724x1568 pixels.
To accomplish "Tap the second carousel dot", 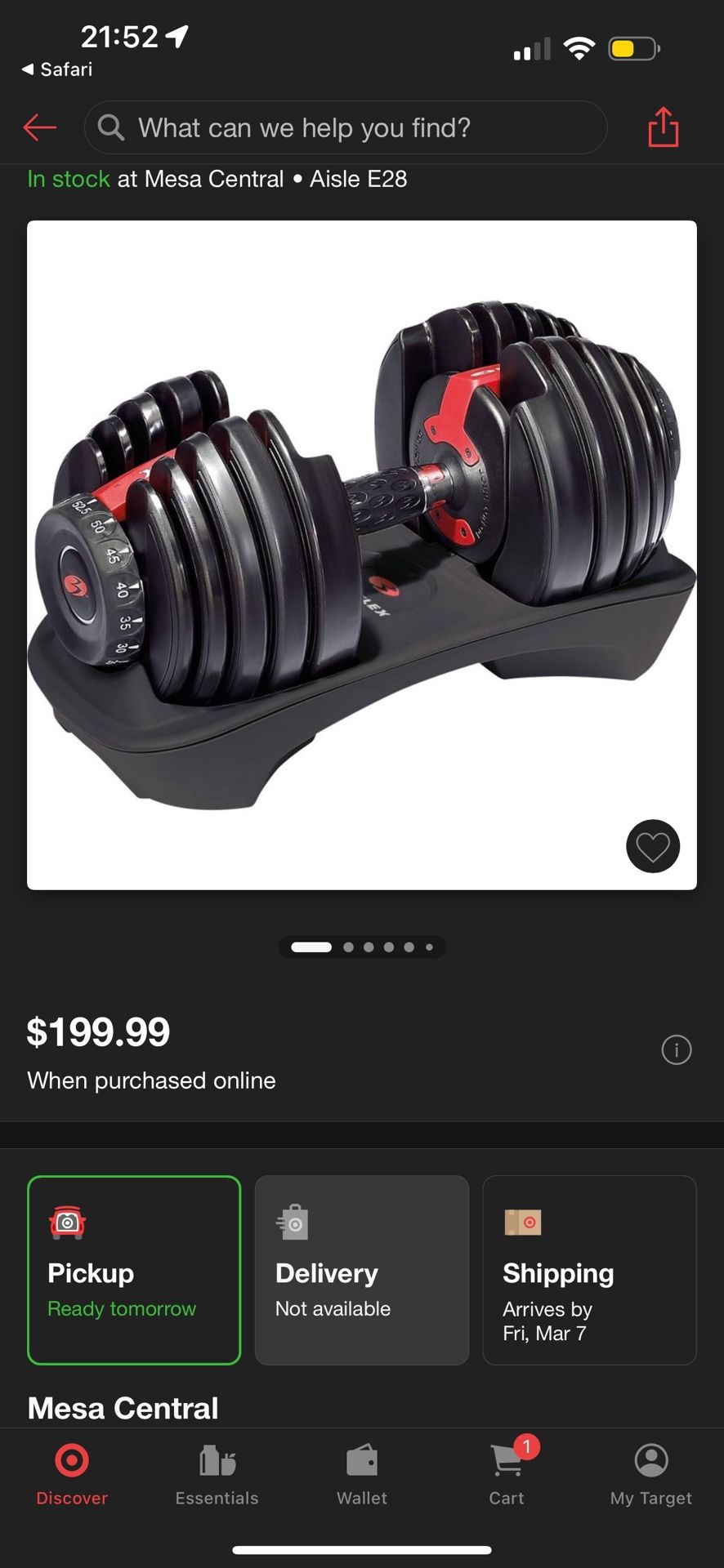I will tap(348, 947).
